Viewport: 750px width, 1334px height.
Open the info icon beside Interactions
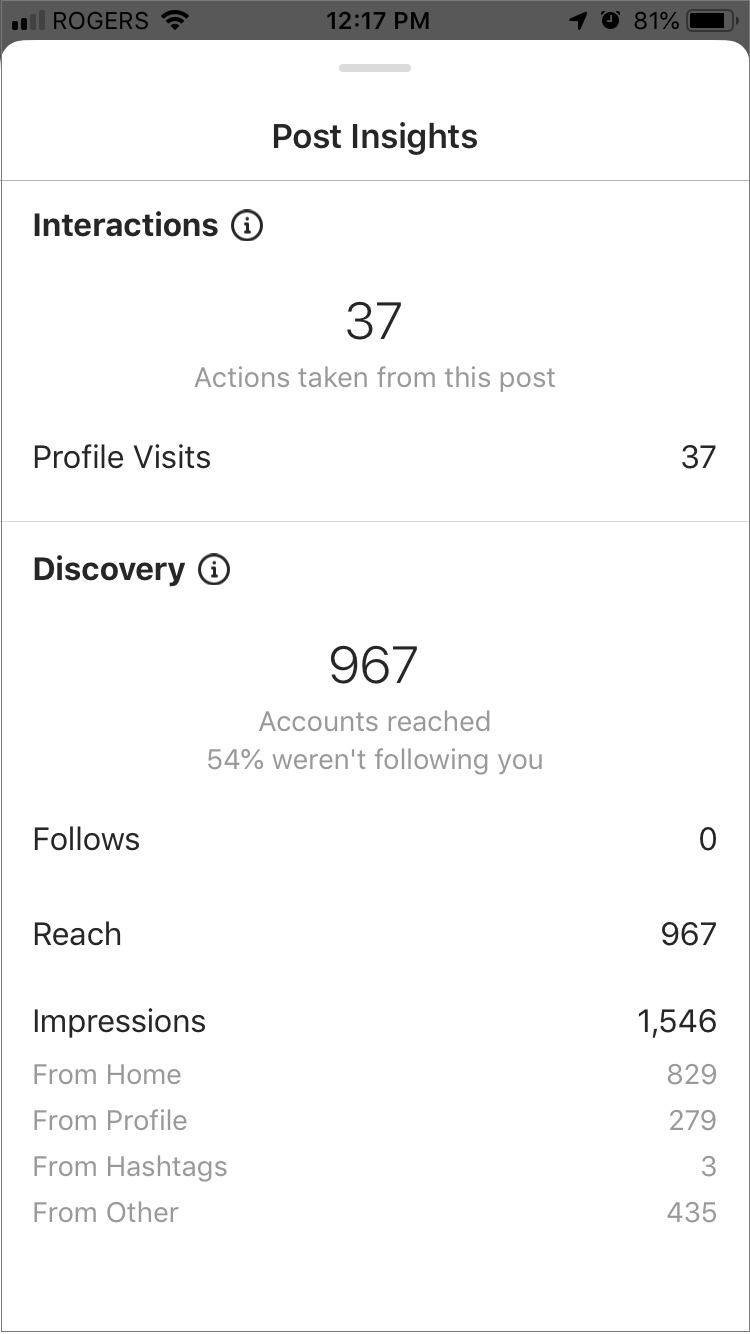pyautogui.click(x=247, y=226)
